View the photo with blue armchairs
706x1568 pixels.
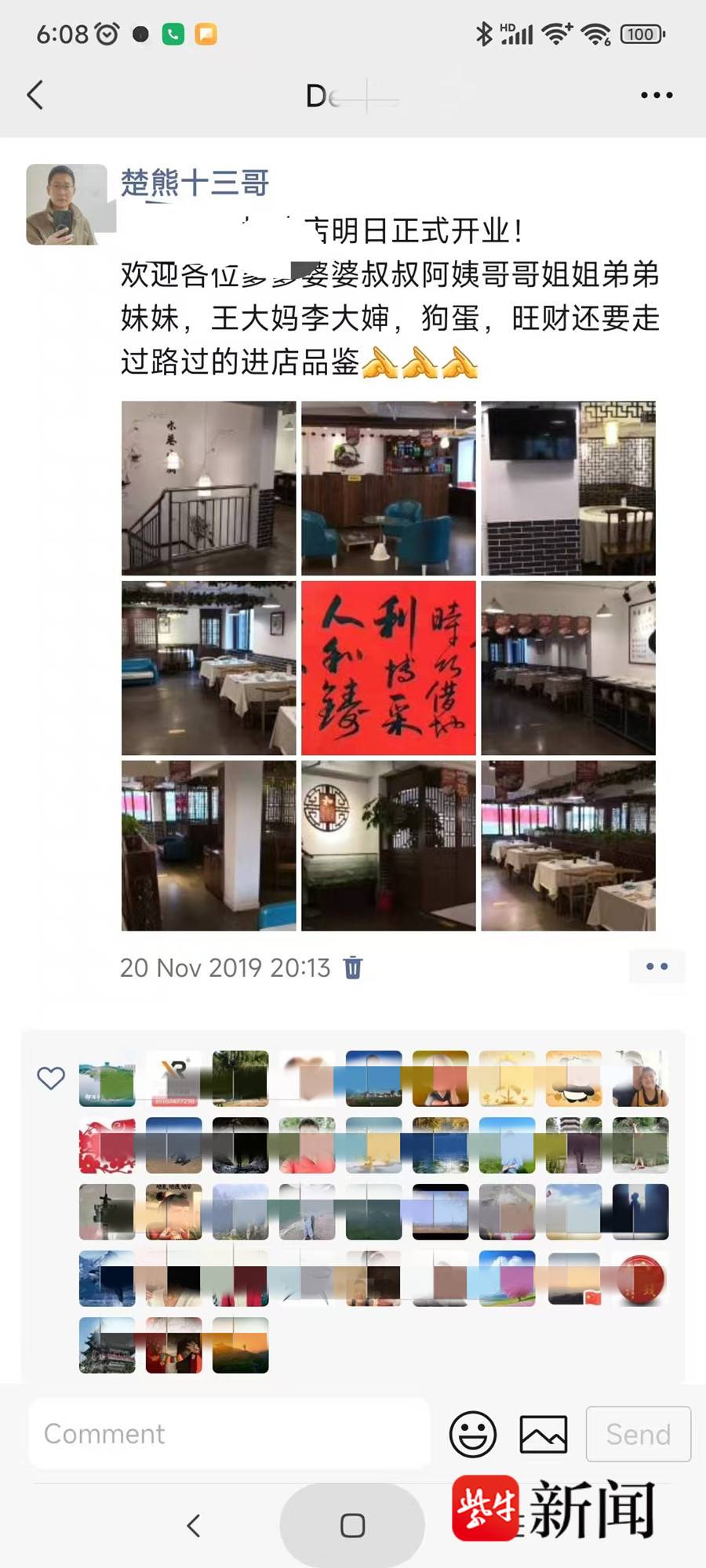(x=388, y=488)
